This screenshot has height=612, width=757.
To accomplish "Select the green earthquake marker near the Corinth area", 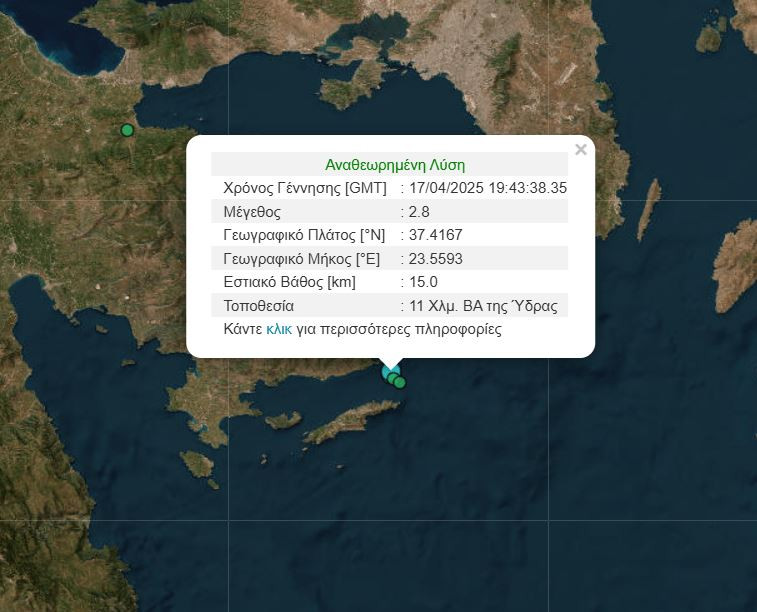I will pos(127,130).
